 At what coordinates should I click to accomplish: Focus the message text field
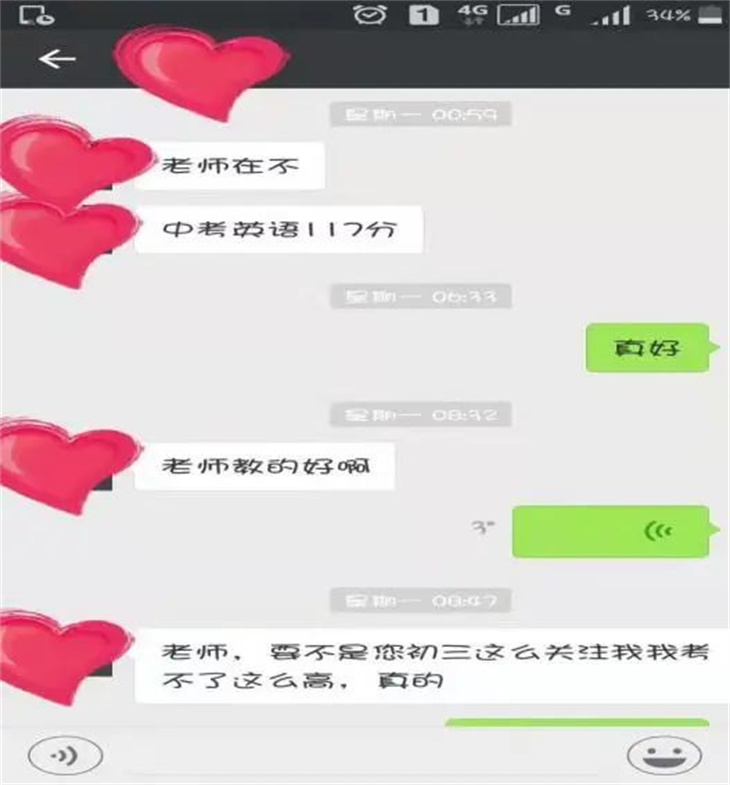click(x=365, y=755)
